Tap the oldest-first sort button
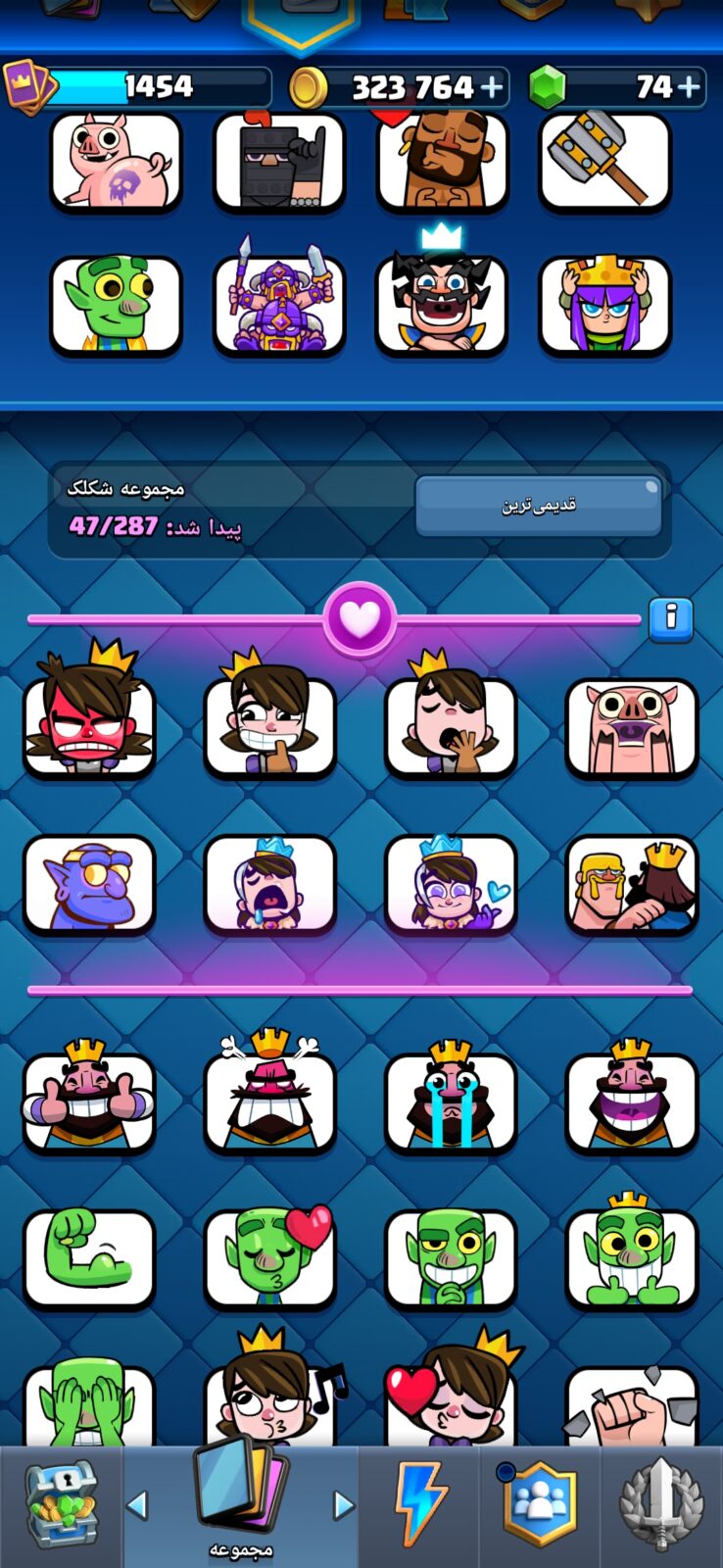Viewport: 723px width, 1568px height. click(538, 506)
